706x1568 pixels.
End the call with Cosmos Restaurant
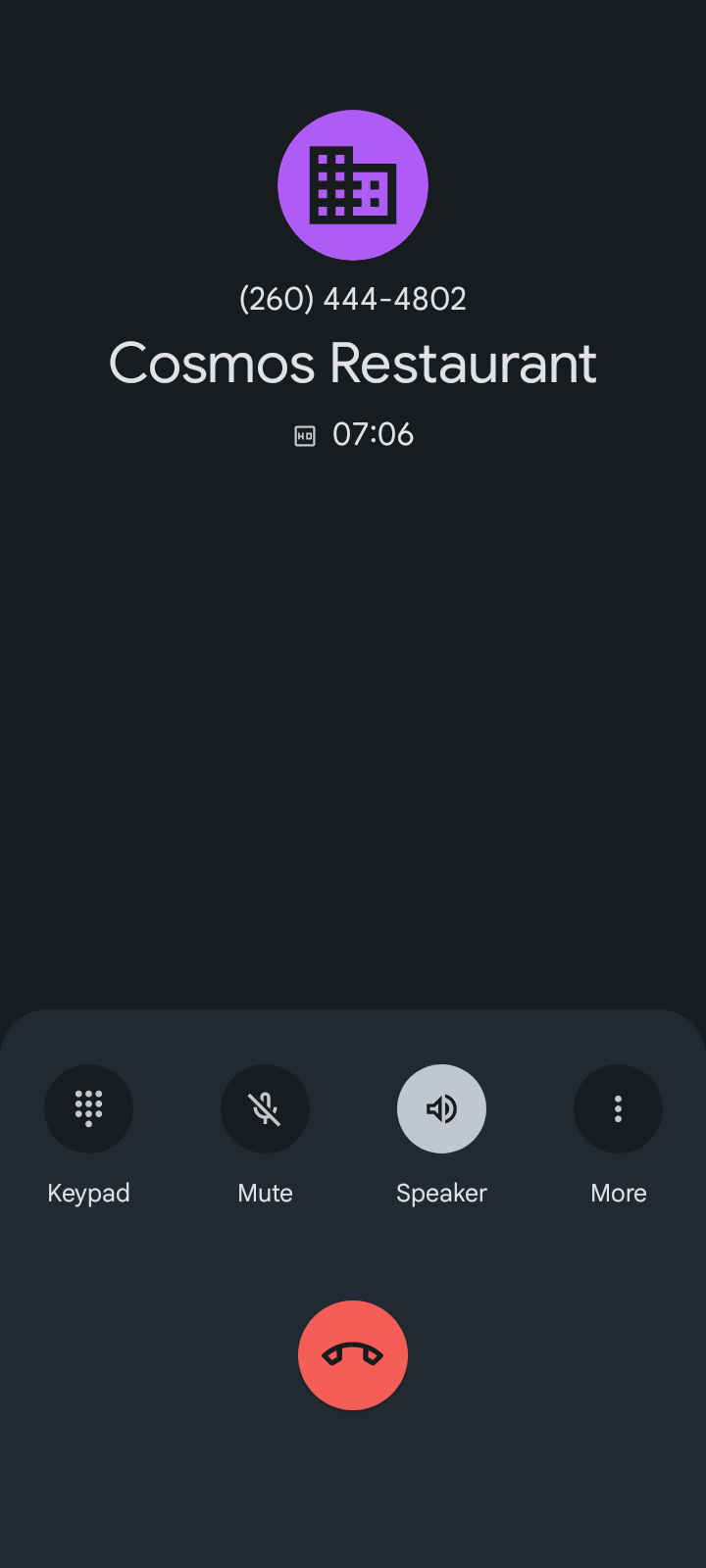point(353,1355)
